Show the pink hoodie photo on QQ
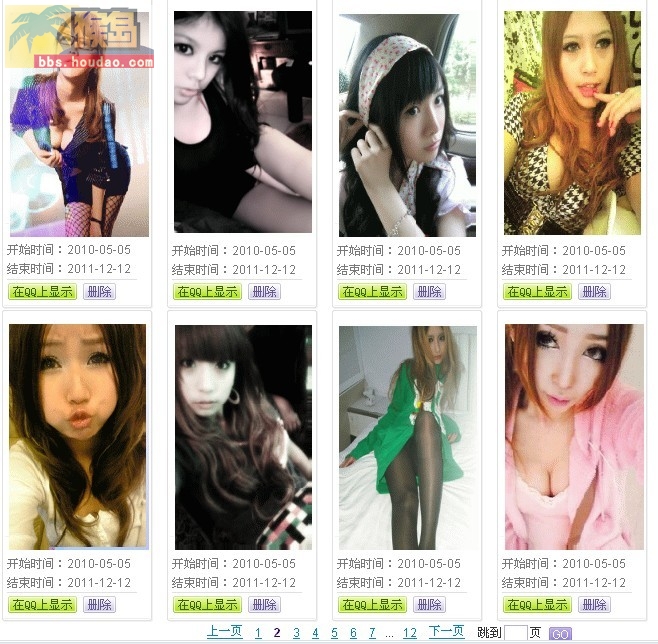658x644 pixels. click(x=537, y=605)
